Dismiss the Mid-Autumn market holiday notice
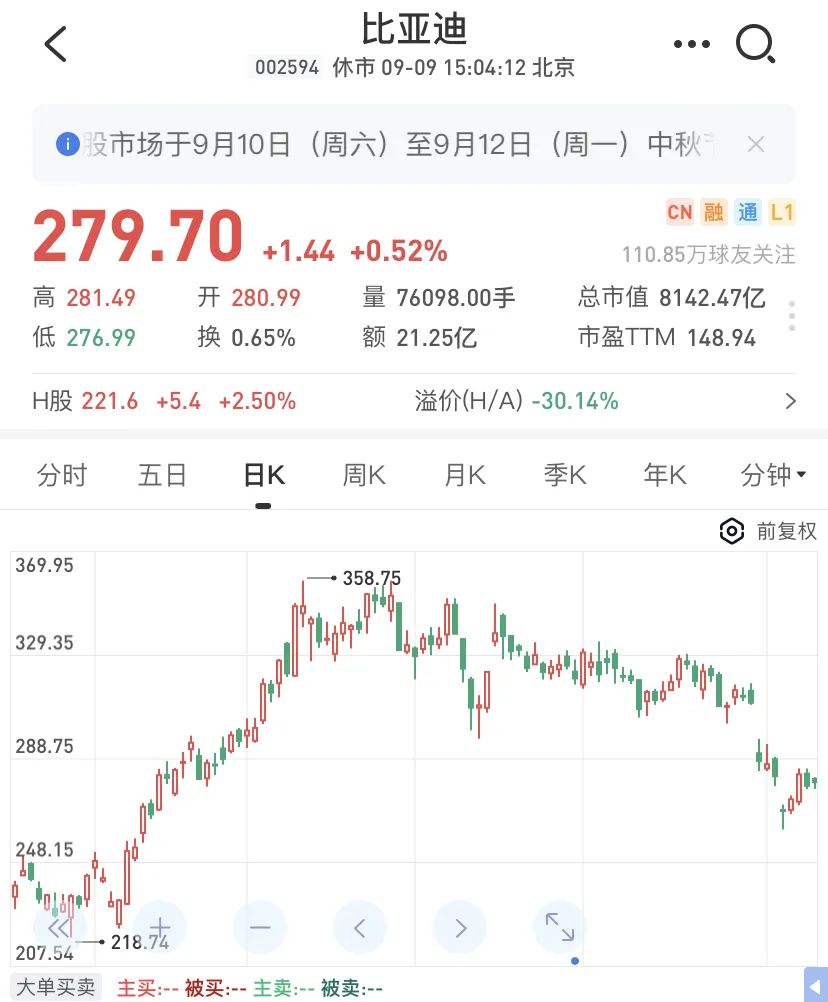The width and height of the screenshot is (828, 1002). click(x=756, y=144)
